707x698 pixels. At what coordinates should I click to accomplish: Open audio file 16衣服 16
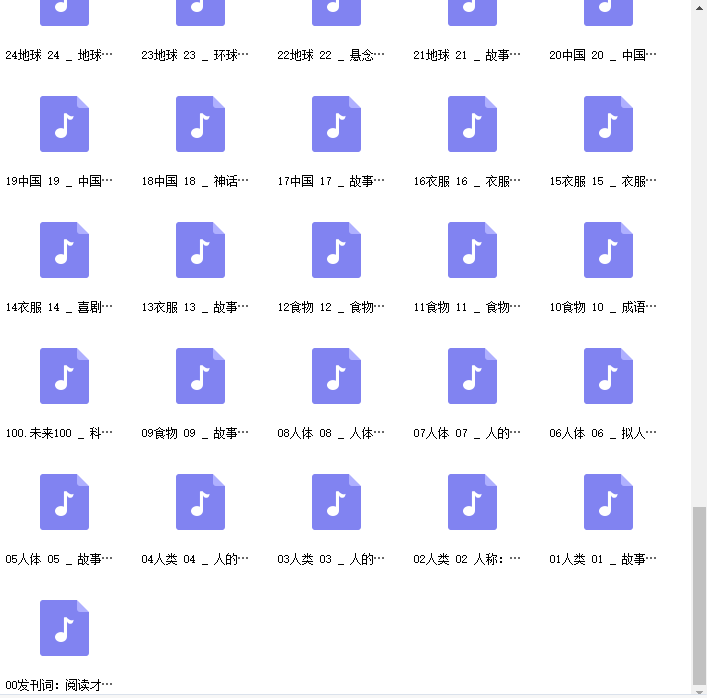[x=472, y=124]
